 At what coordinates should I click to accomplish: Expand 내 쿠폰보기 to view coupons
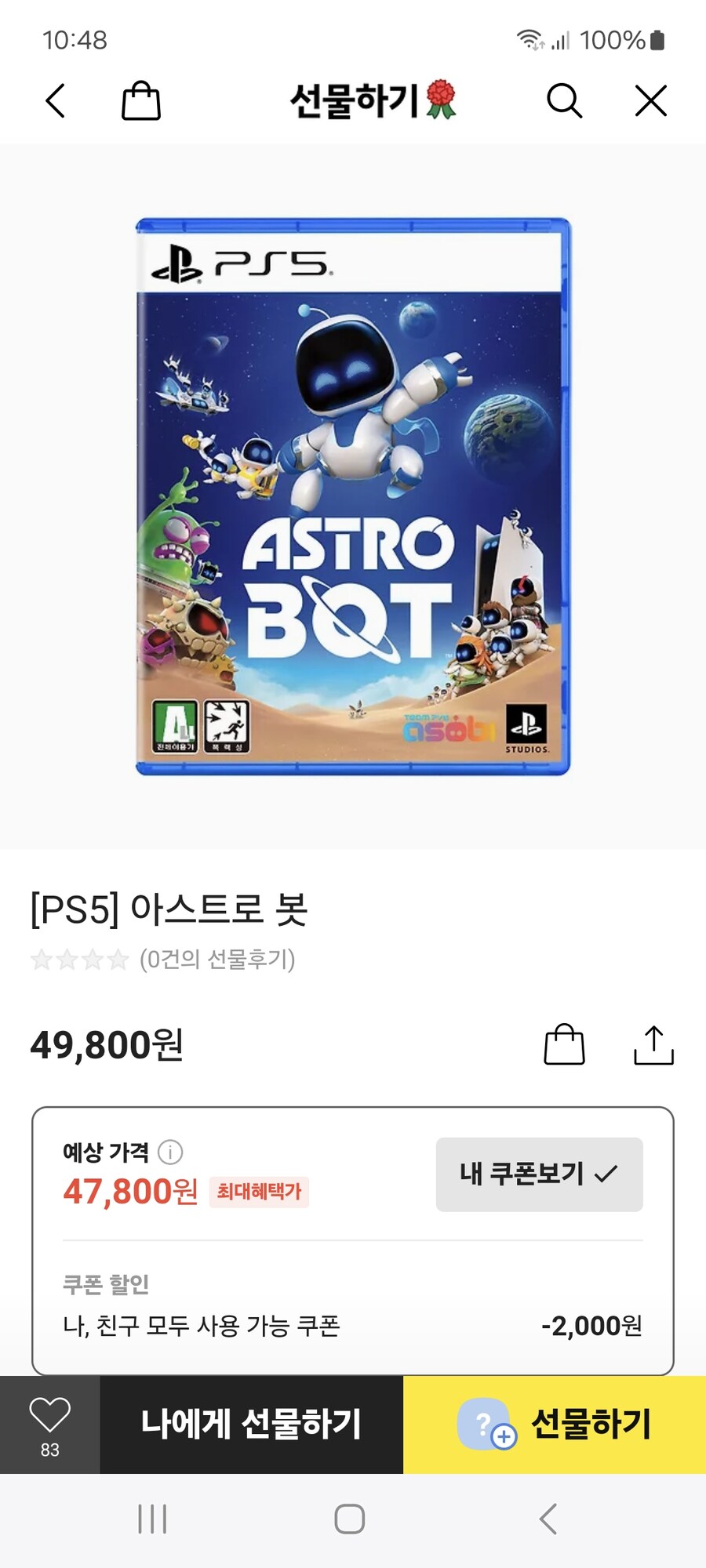(x=538, y=1173)
